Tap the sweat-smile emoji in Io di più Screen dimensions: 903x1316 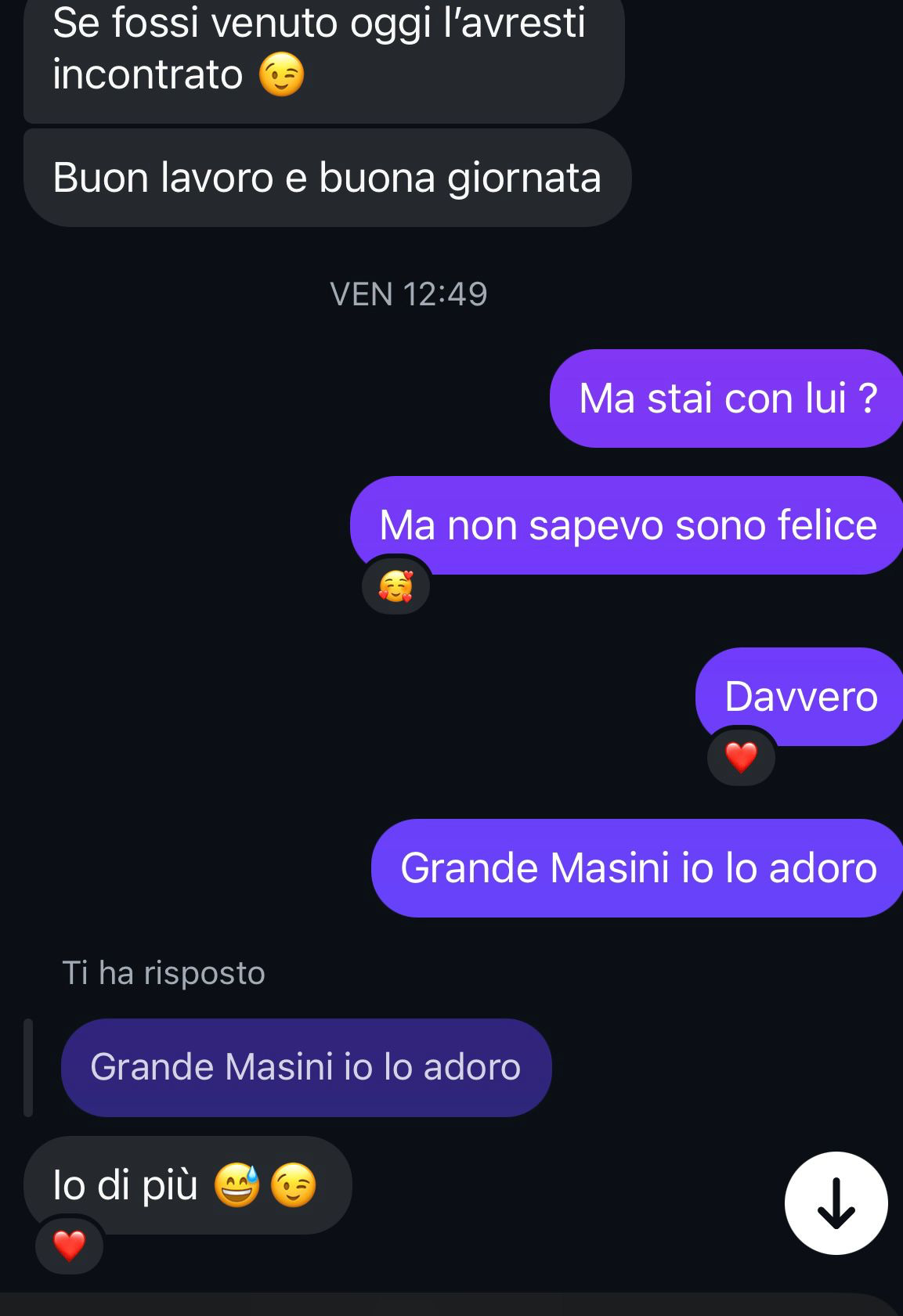point(239,1184)
